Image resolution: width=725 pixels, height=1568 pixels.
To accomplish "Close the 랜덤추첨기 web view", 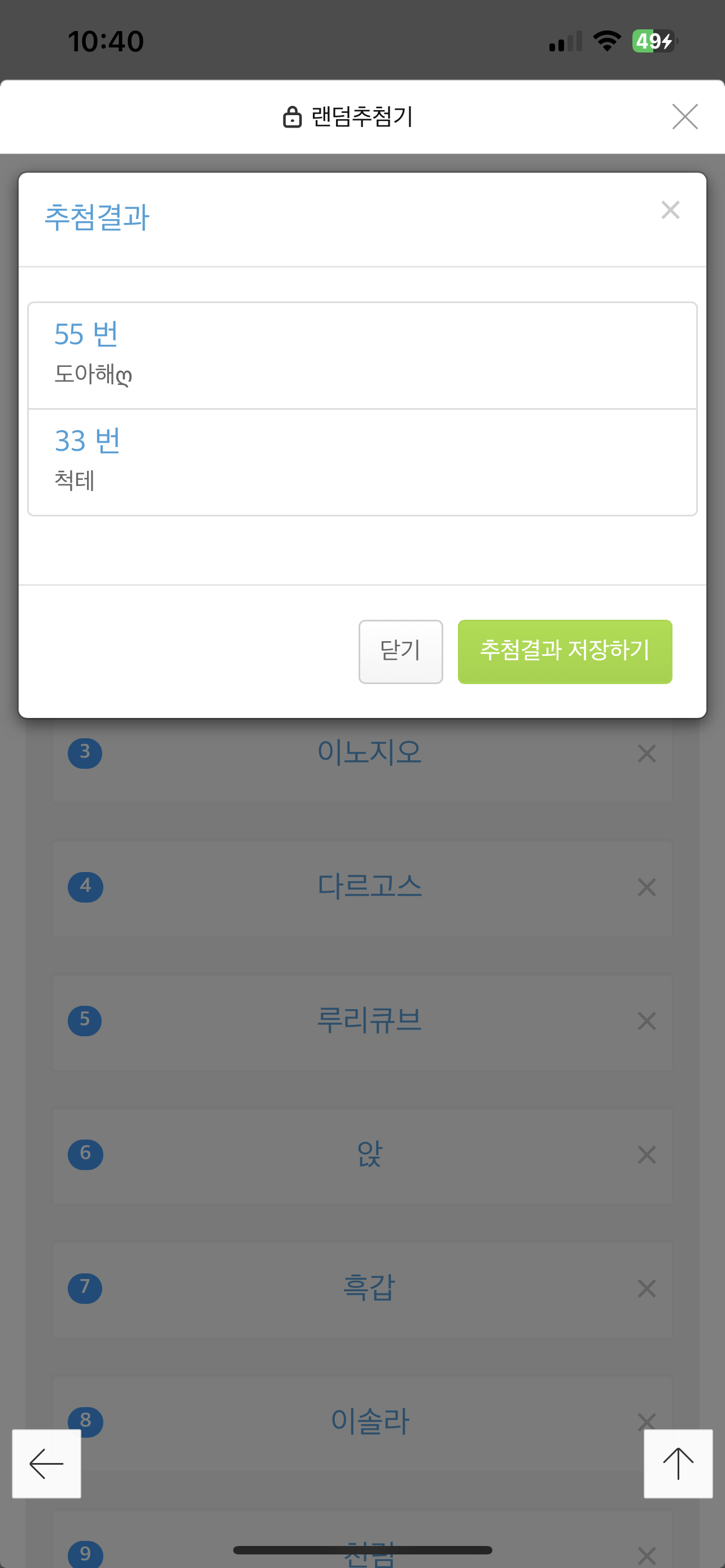I will [x=684, y=116].
